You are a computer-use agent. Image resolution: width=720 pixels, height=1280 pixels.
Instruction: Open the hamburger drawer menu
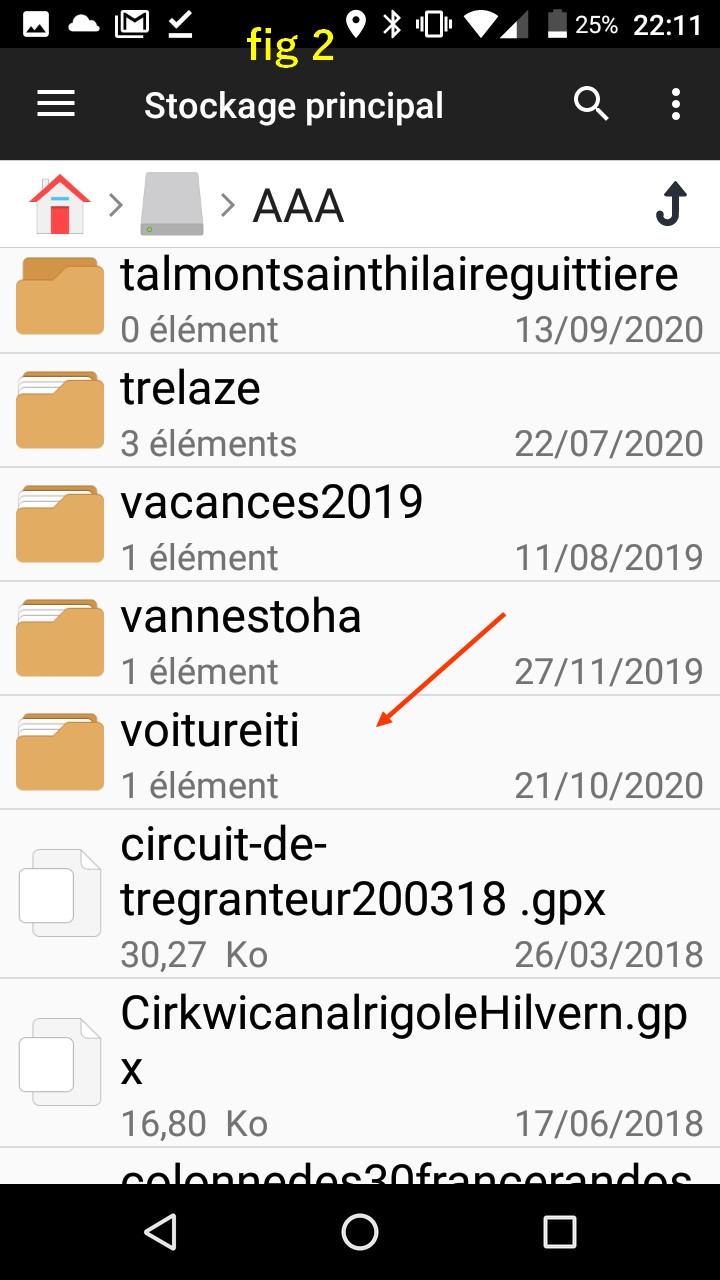point(56,105)
